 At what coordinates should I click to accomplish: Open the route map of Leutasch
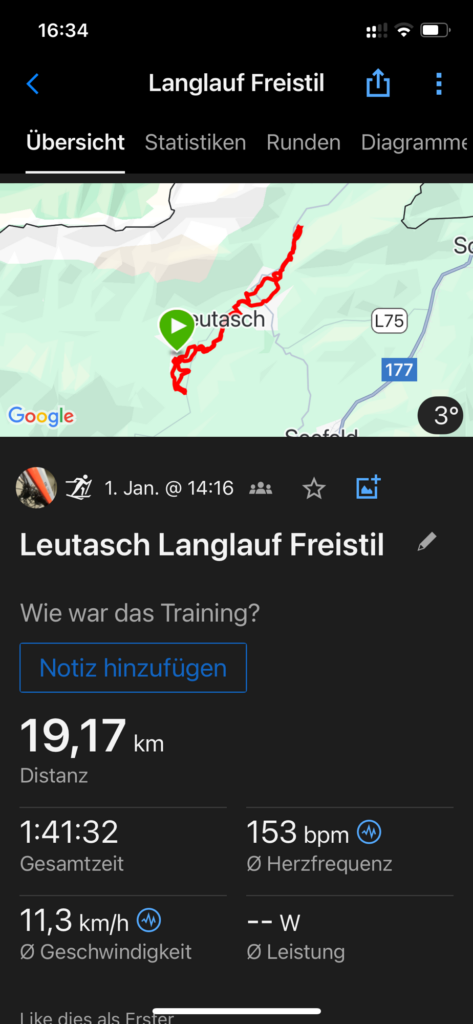point(236,310)
